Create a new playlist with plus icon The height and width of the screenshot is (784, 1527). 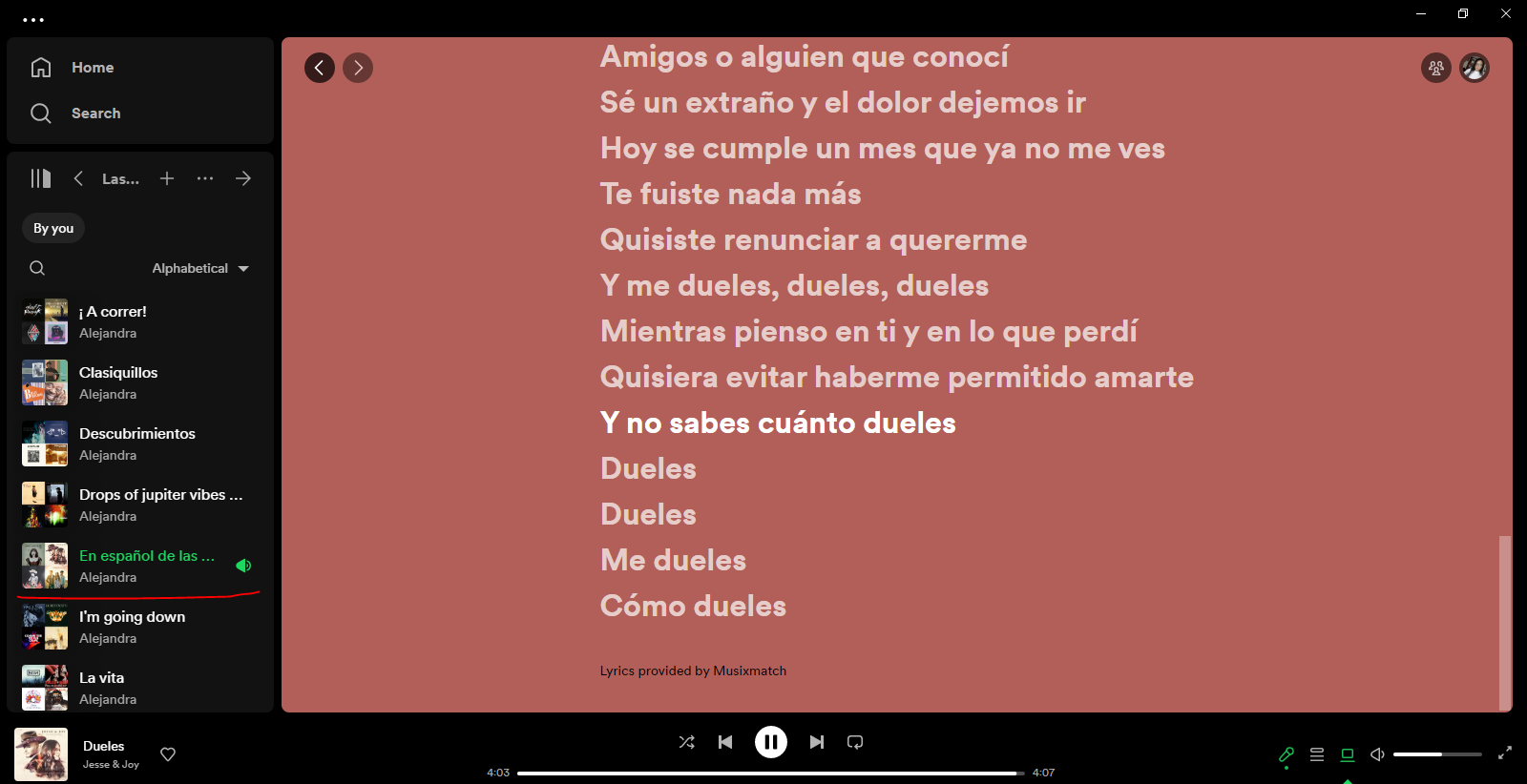coord(167,178)
